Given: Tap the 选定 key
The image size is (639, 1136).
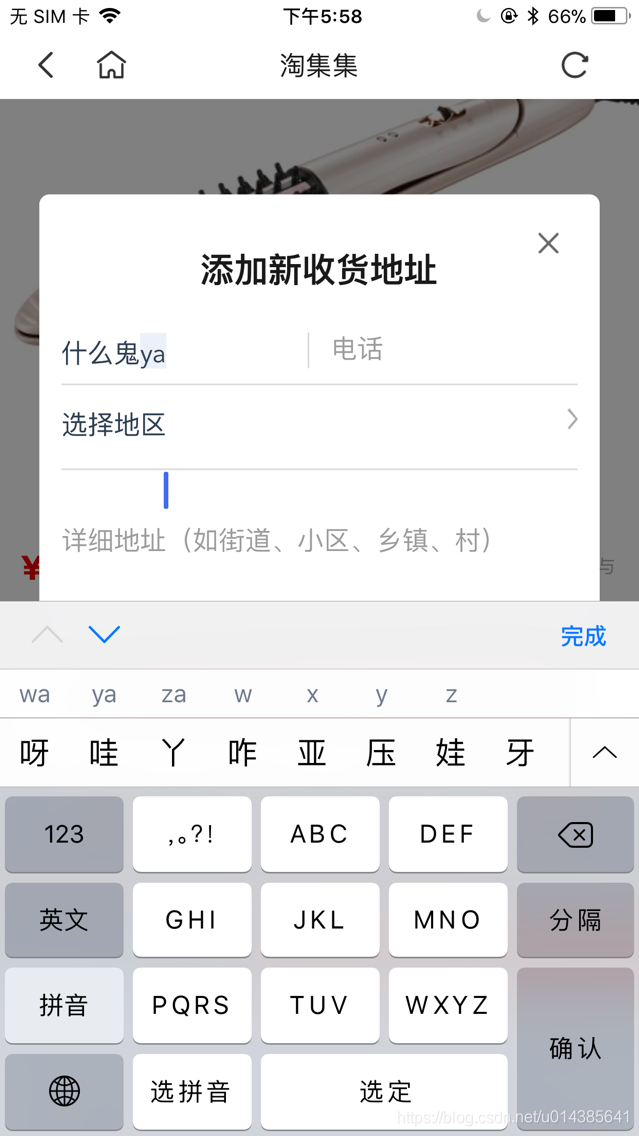Looking at the screenshot, I should [x=384, y=1091].
